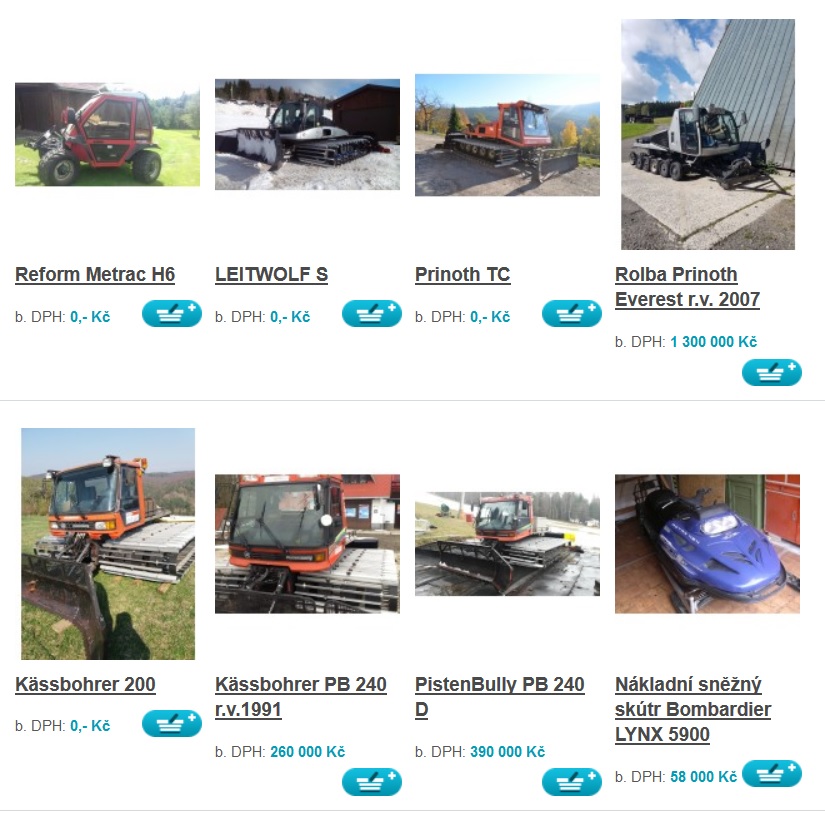The width and height of the screenshot is (825, 832).
Task: Add Bombardier LYNX 5900 to basket
Action: 771,774
